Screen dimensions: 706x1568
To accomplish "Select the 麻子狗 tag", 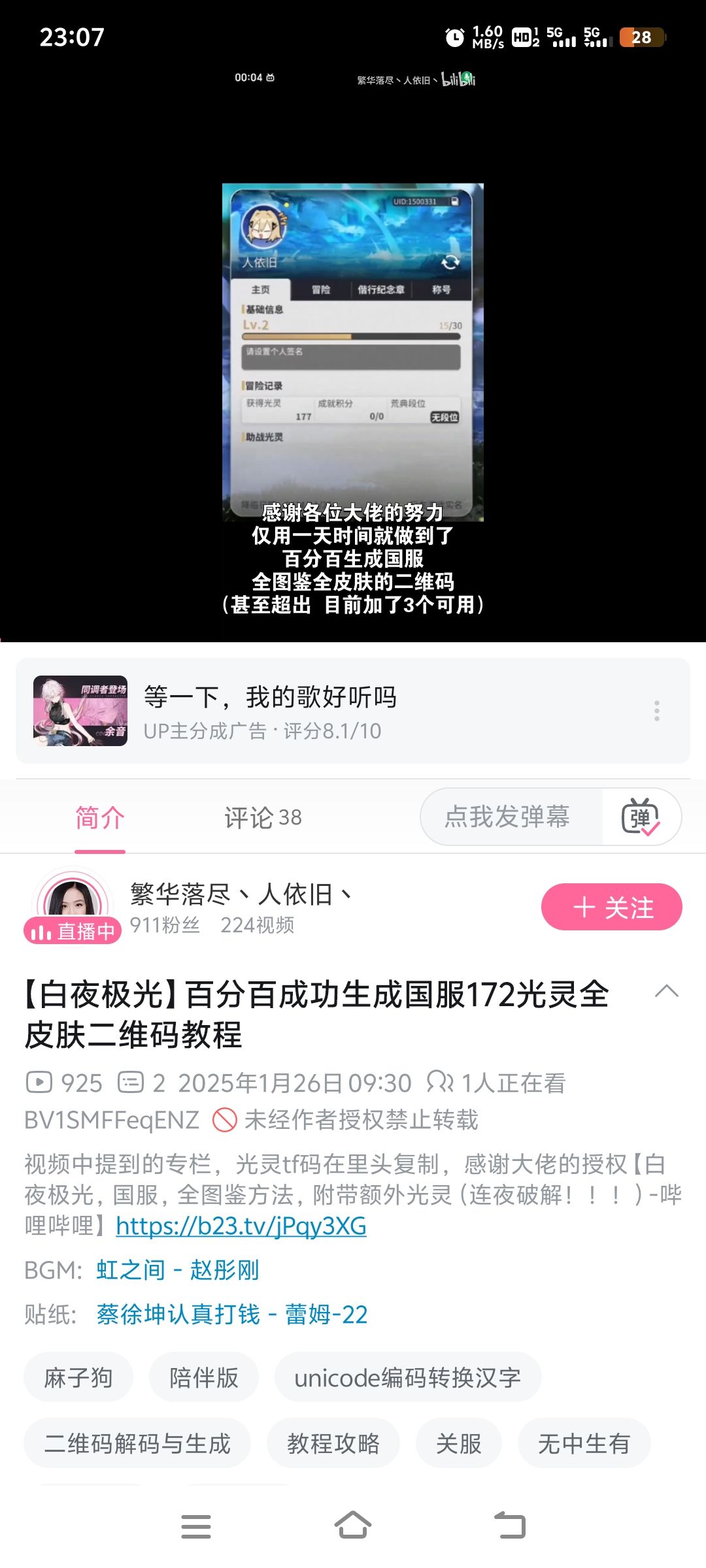I will tap(78, 1377).
